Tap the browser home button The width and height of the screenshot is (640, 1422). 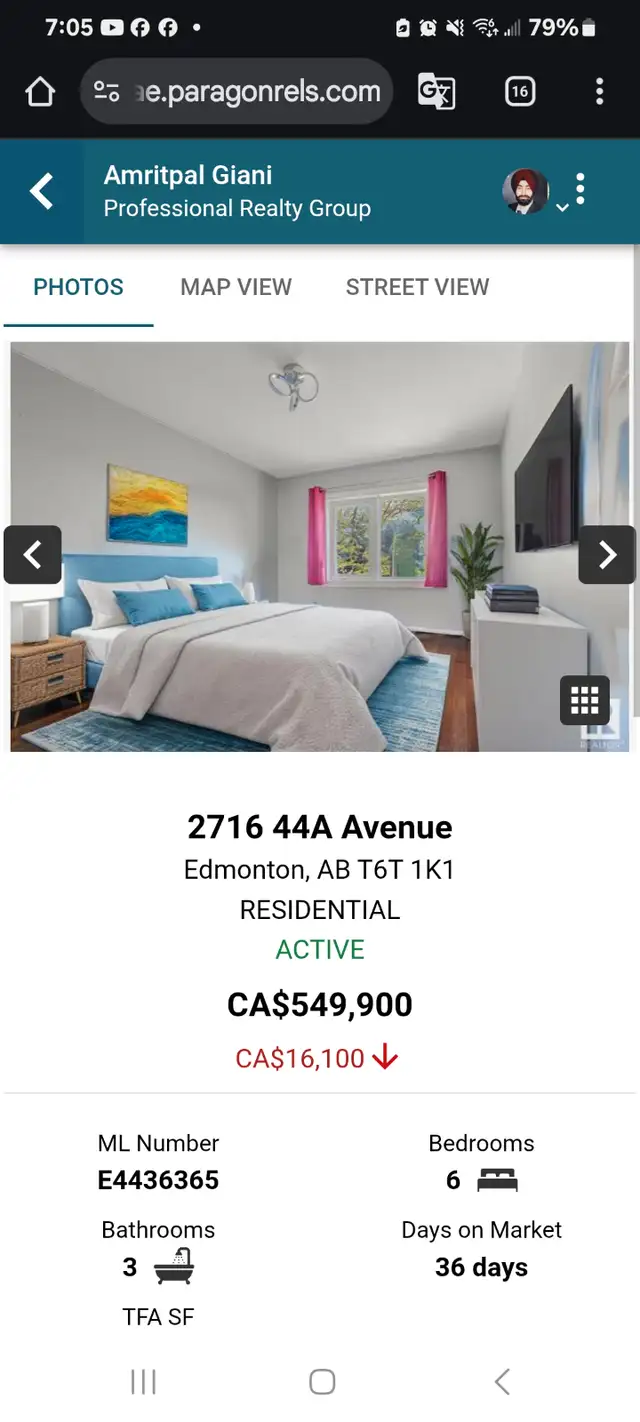click(39, 92)
